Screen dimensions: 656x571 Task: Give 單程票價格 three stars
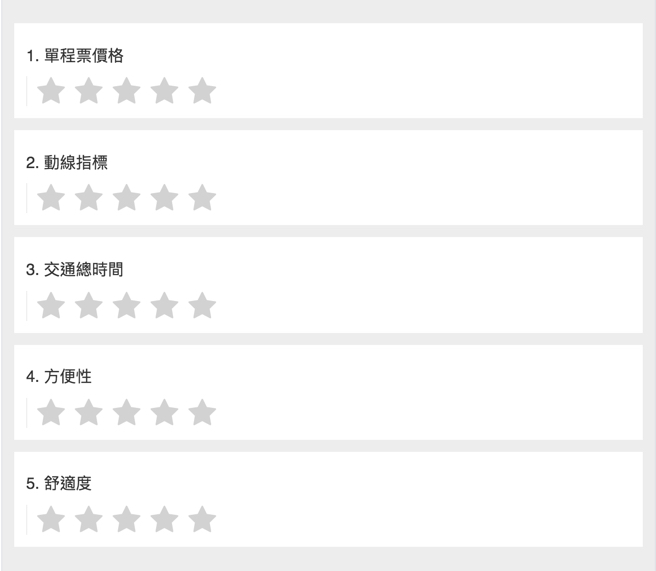coord(127,91)
